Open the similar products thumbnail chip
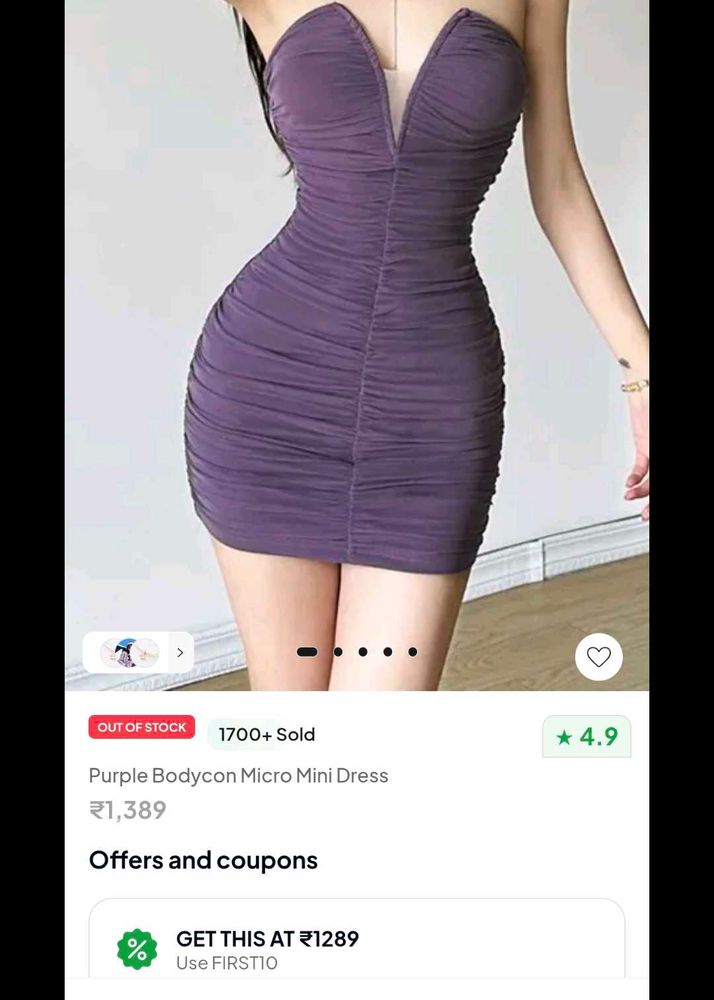The image size is (714, 1000). [138, 653]
